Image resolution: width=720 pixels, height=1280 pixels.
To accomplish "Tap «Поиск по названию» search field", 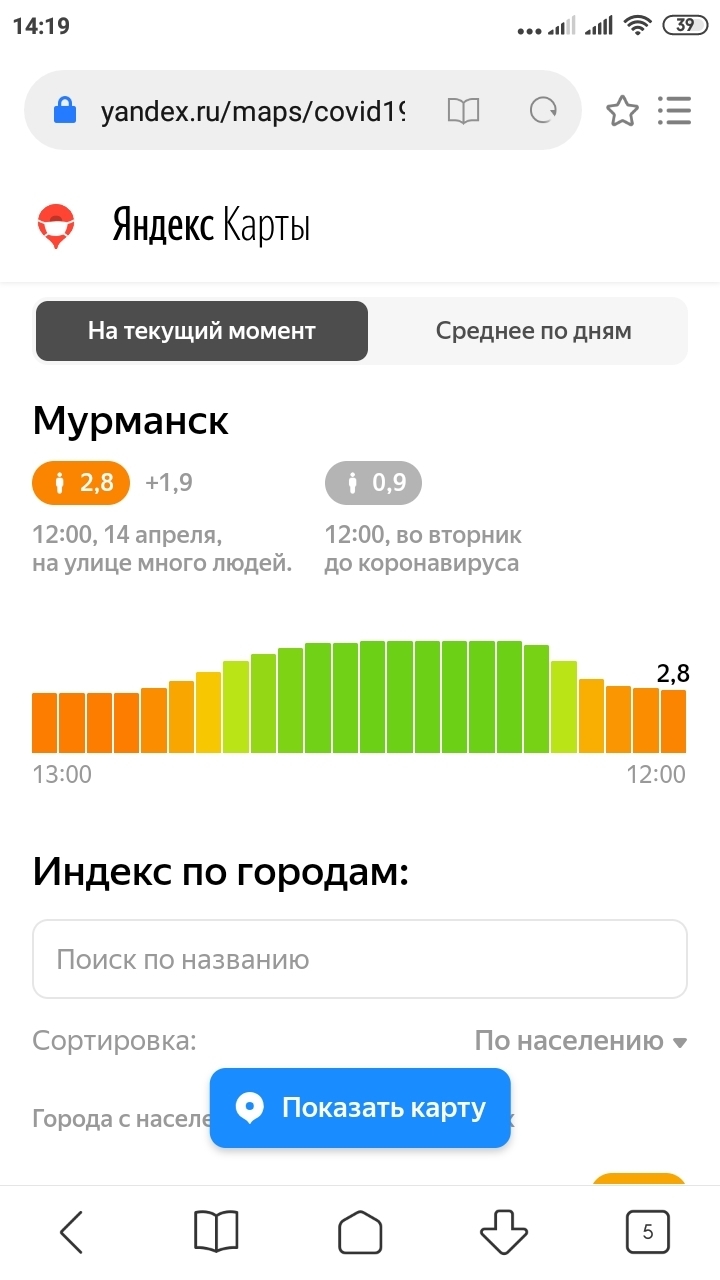I will (360, 960).
